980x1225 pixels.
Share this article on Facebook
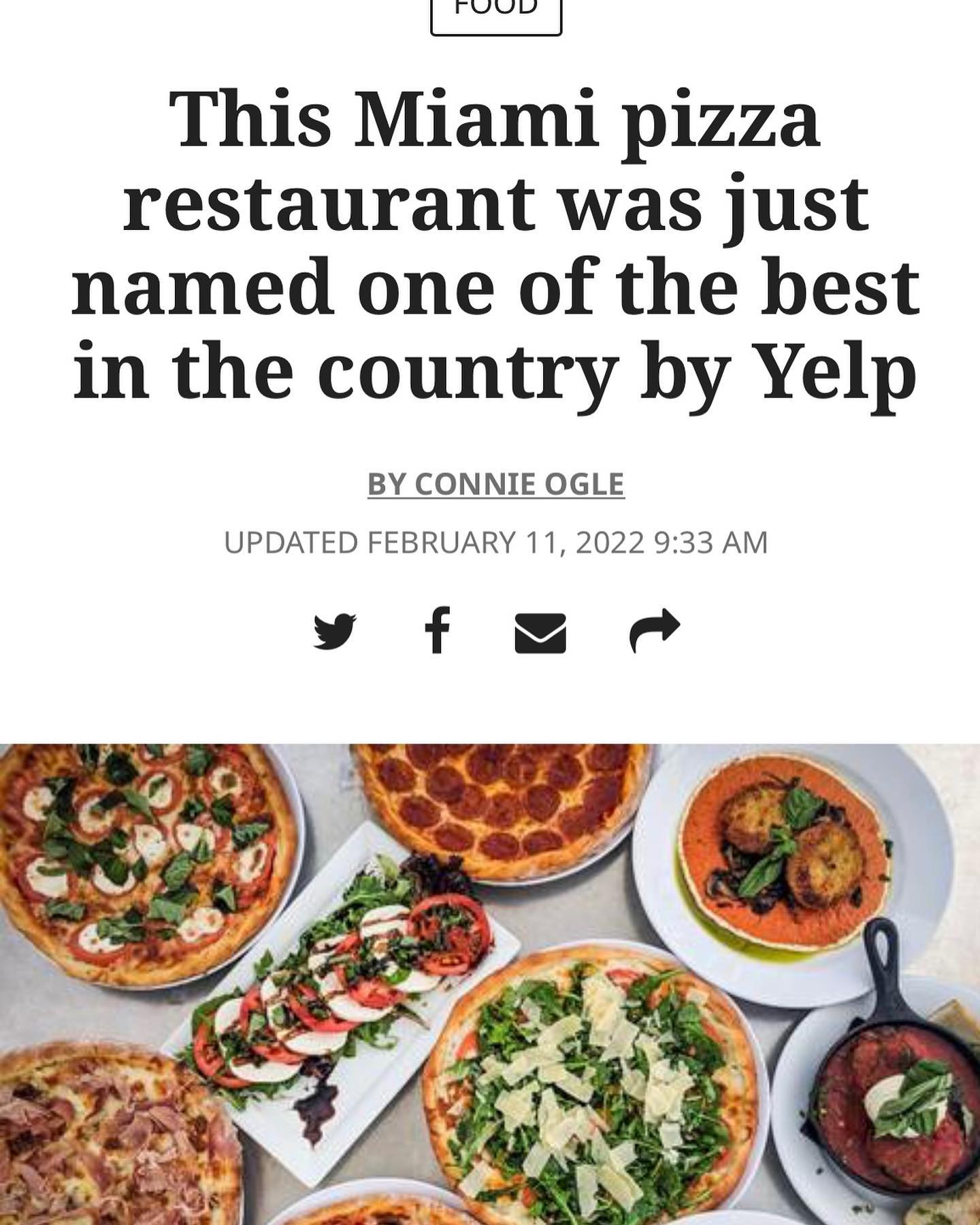click(x=437, y=631)
